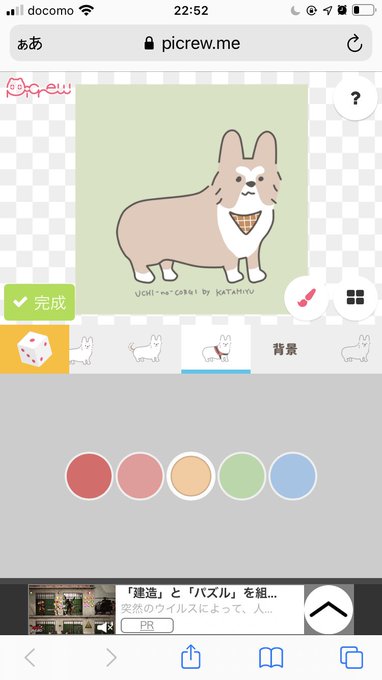This screenshot has width=382, height=680.
Task: Randomize with the dice button
Action: tap(34, 349)
